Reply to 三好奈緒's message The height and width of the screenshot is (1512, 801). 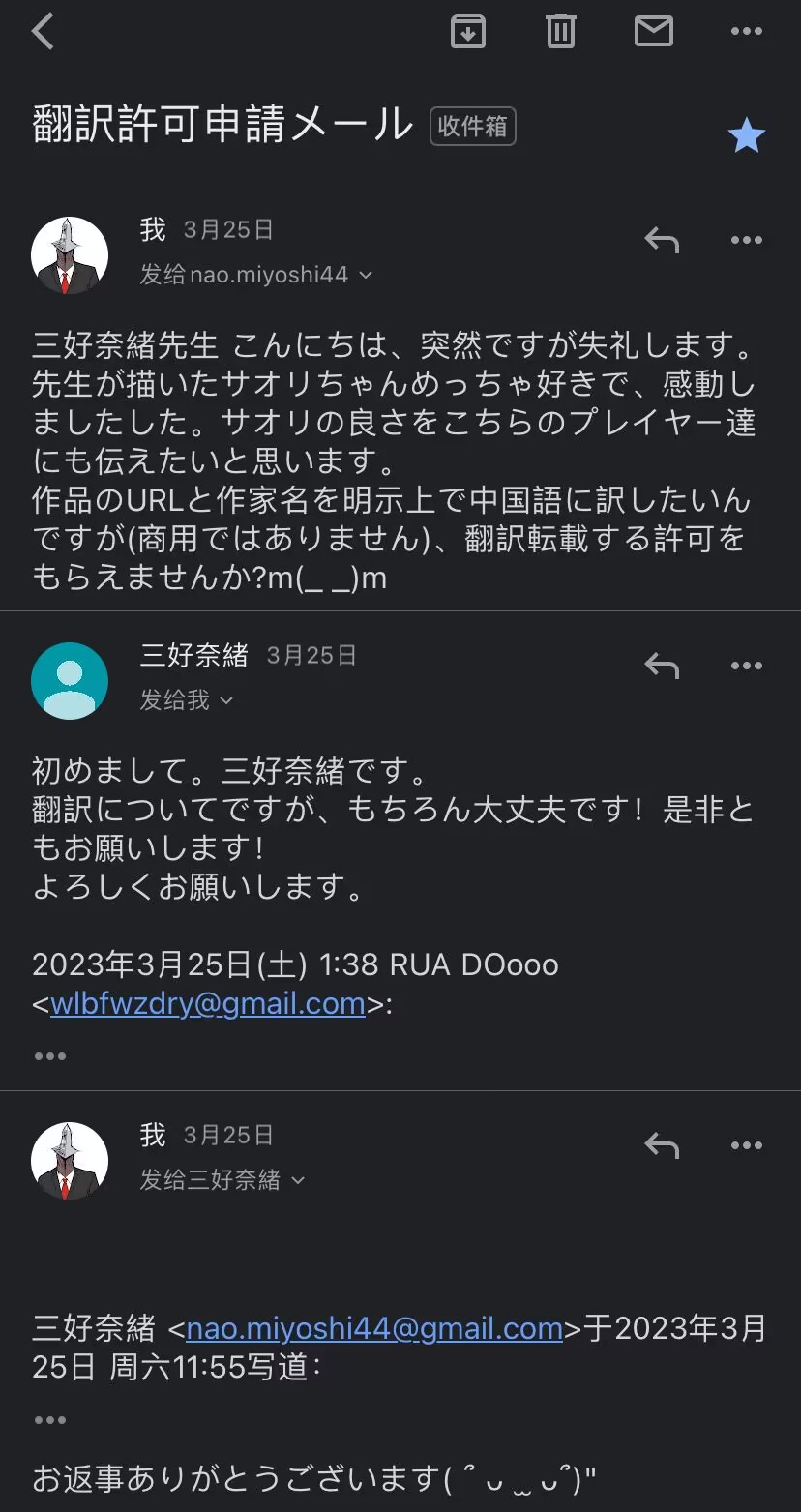tap(662, 666)
